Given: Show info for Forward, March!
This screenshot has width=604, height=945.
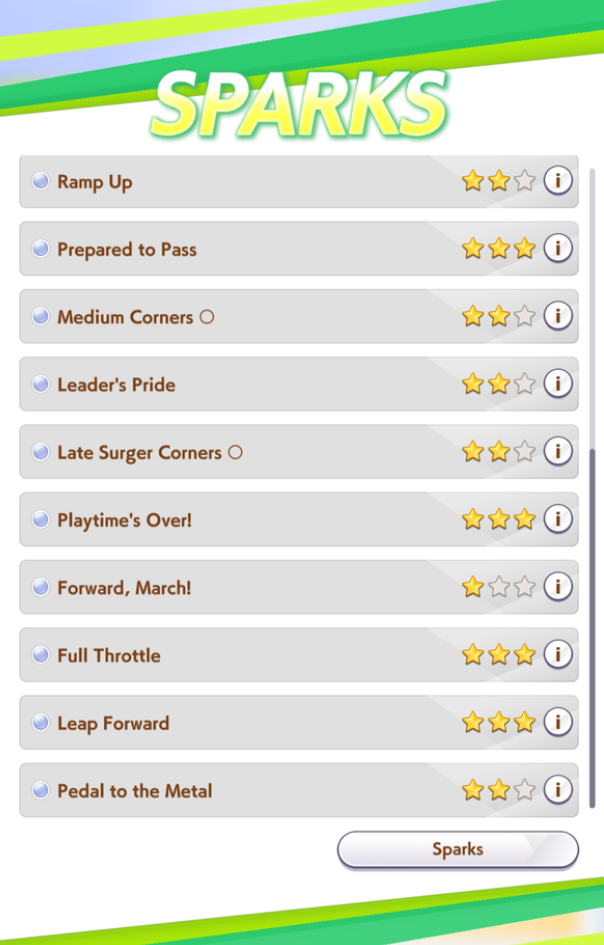Looking at the screenshot, I should (x=558, y=586).
